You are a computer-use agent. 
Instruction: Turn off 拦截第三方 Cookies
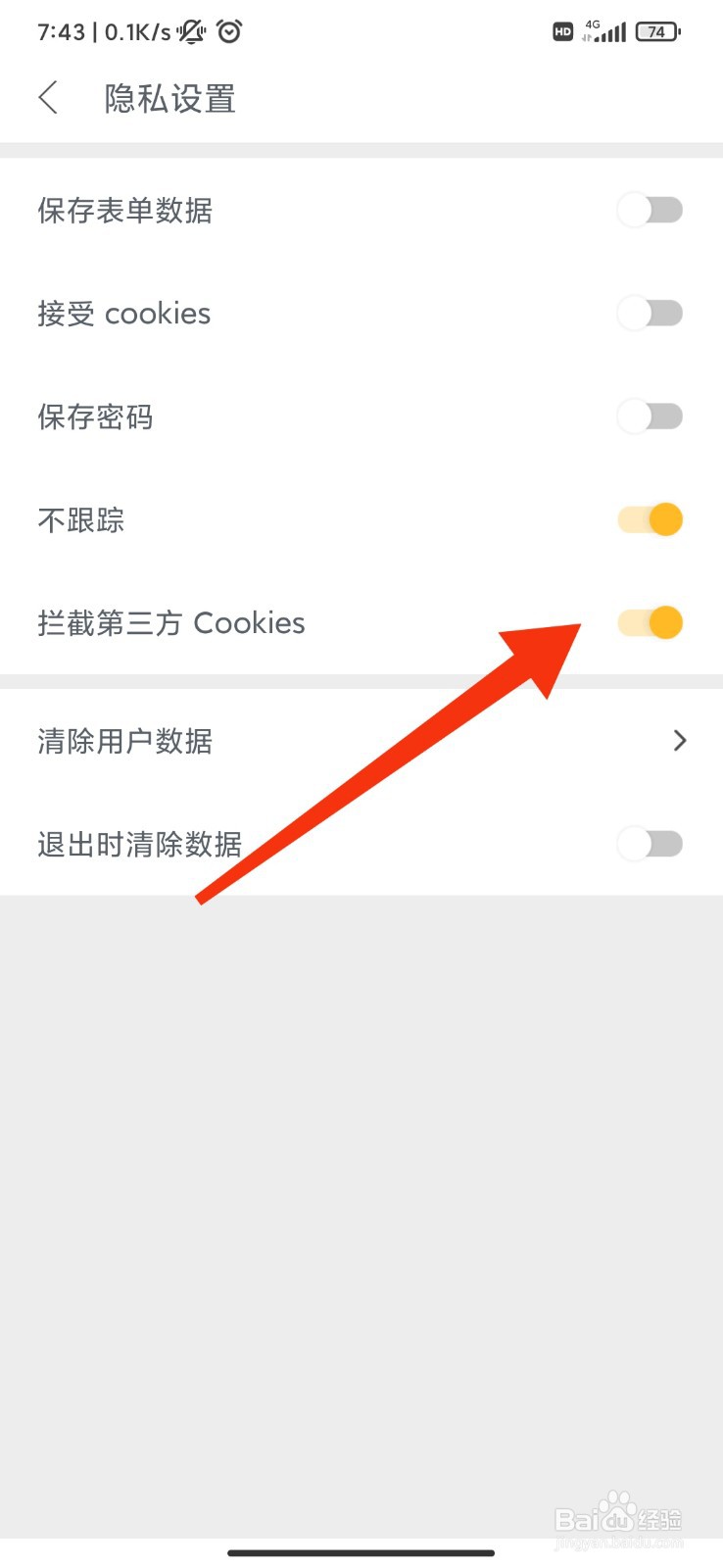click(x=650, y=622)
